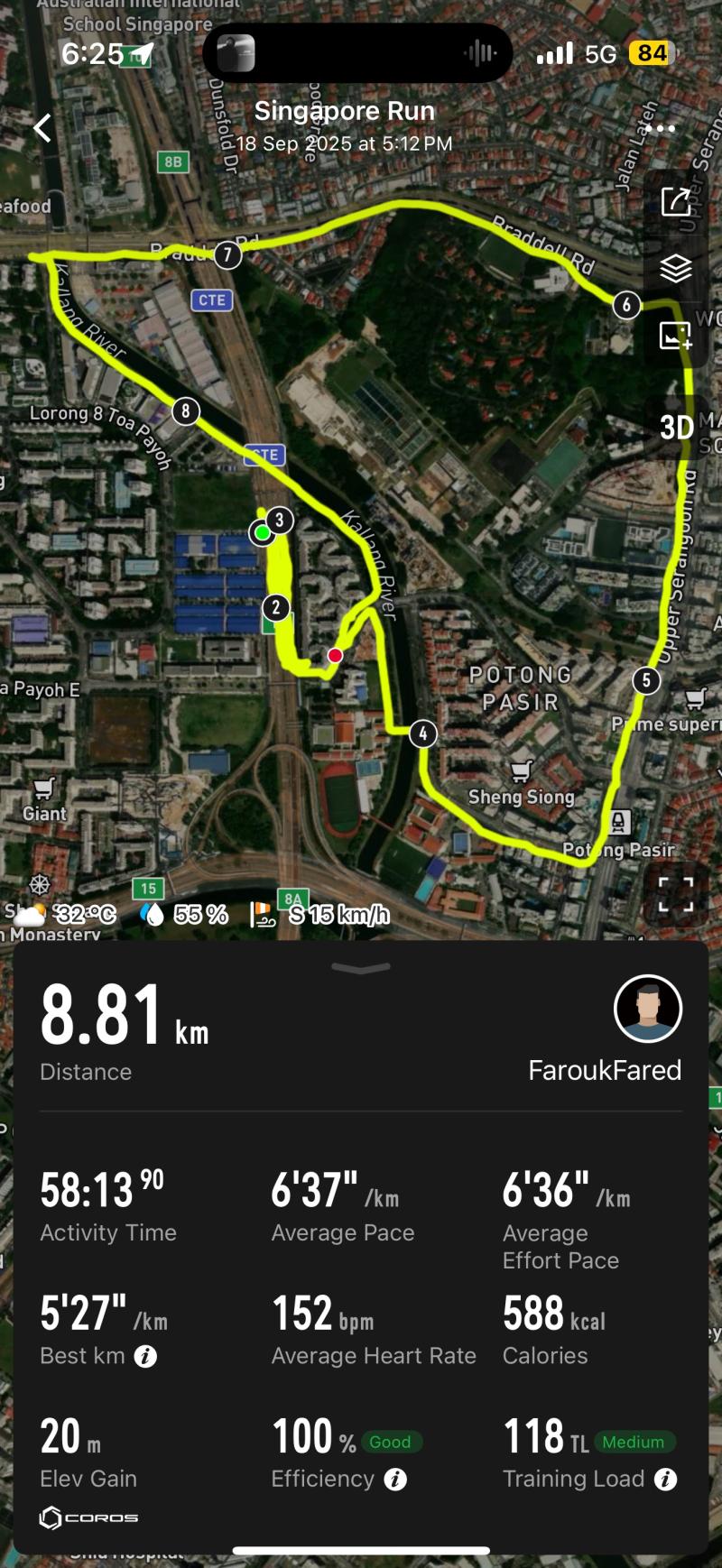Share this Singapore Run activity
The image size is (722, 1568).
675,201
